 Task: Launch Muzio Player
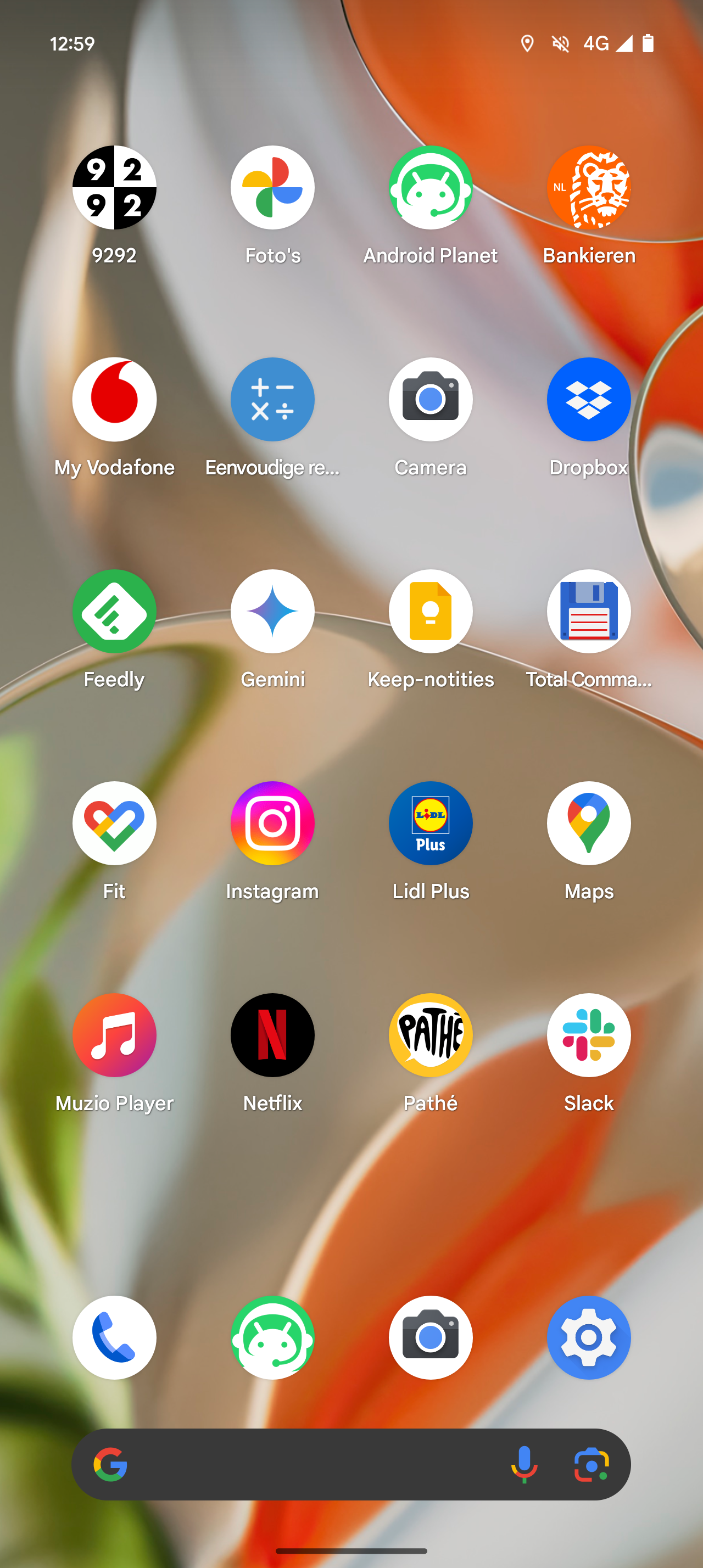point(114,1035)
